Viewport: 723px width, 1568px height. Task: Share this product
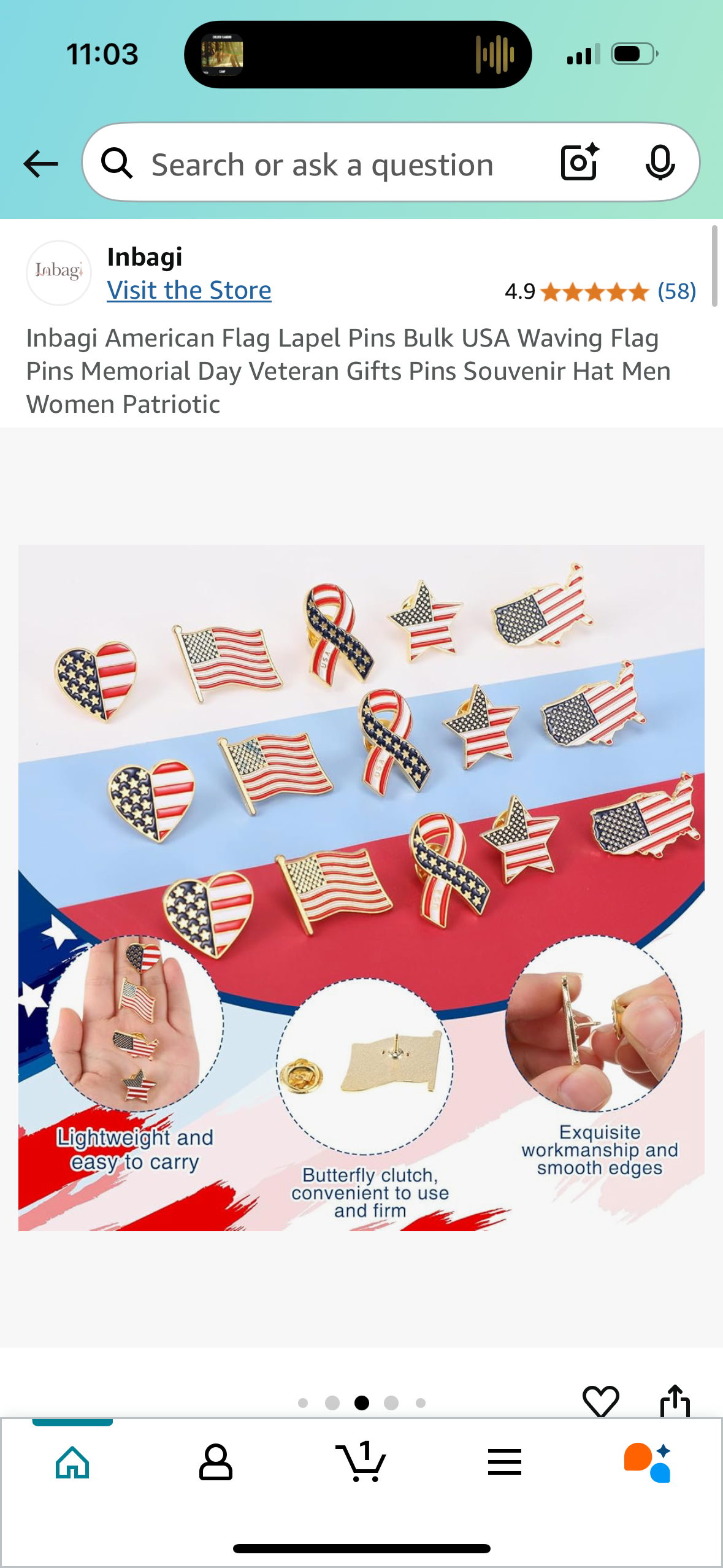coord(675,1401)
